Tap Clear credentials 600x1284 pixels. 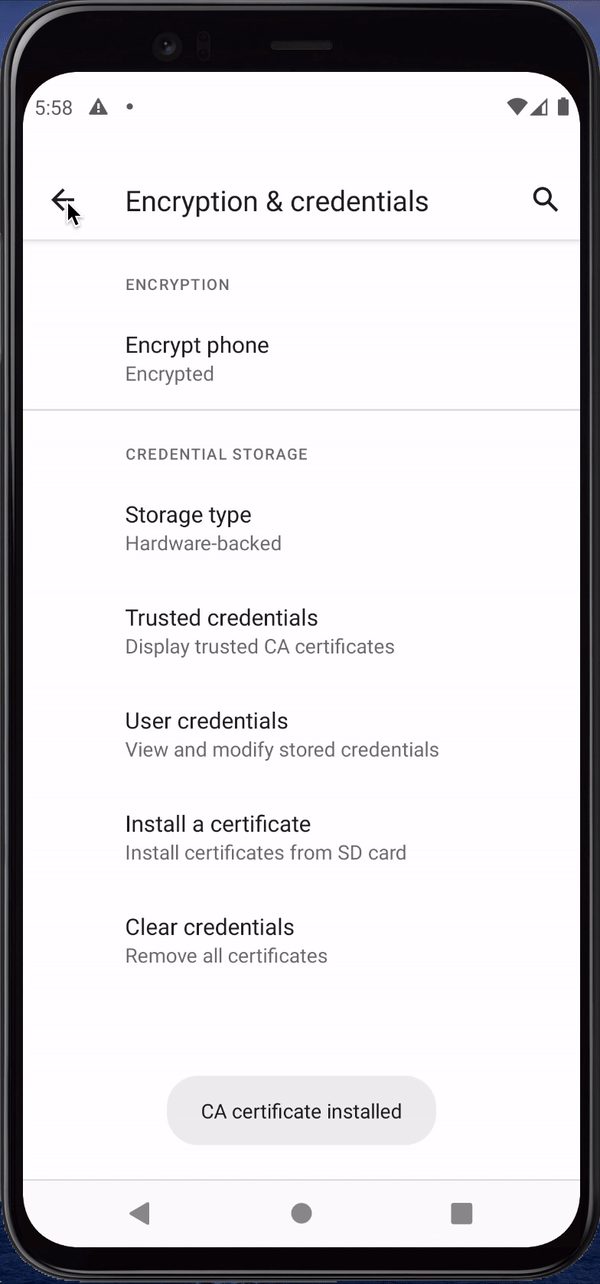226,940
